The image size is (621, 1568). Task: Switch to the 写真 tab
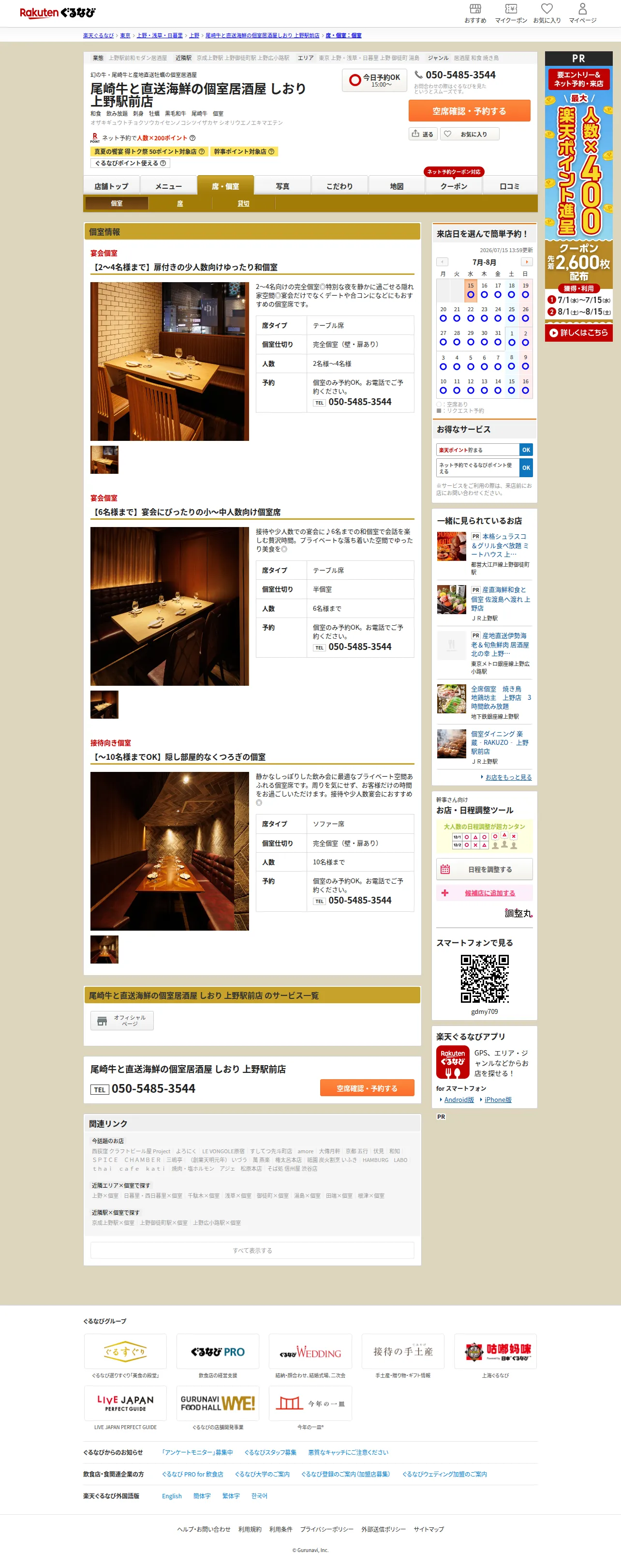point(282,186)
